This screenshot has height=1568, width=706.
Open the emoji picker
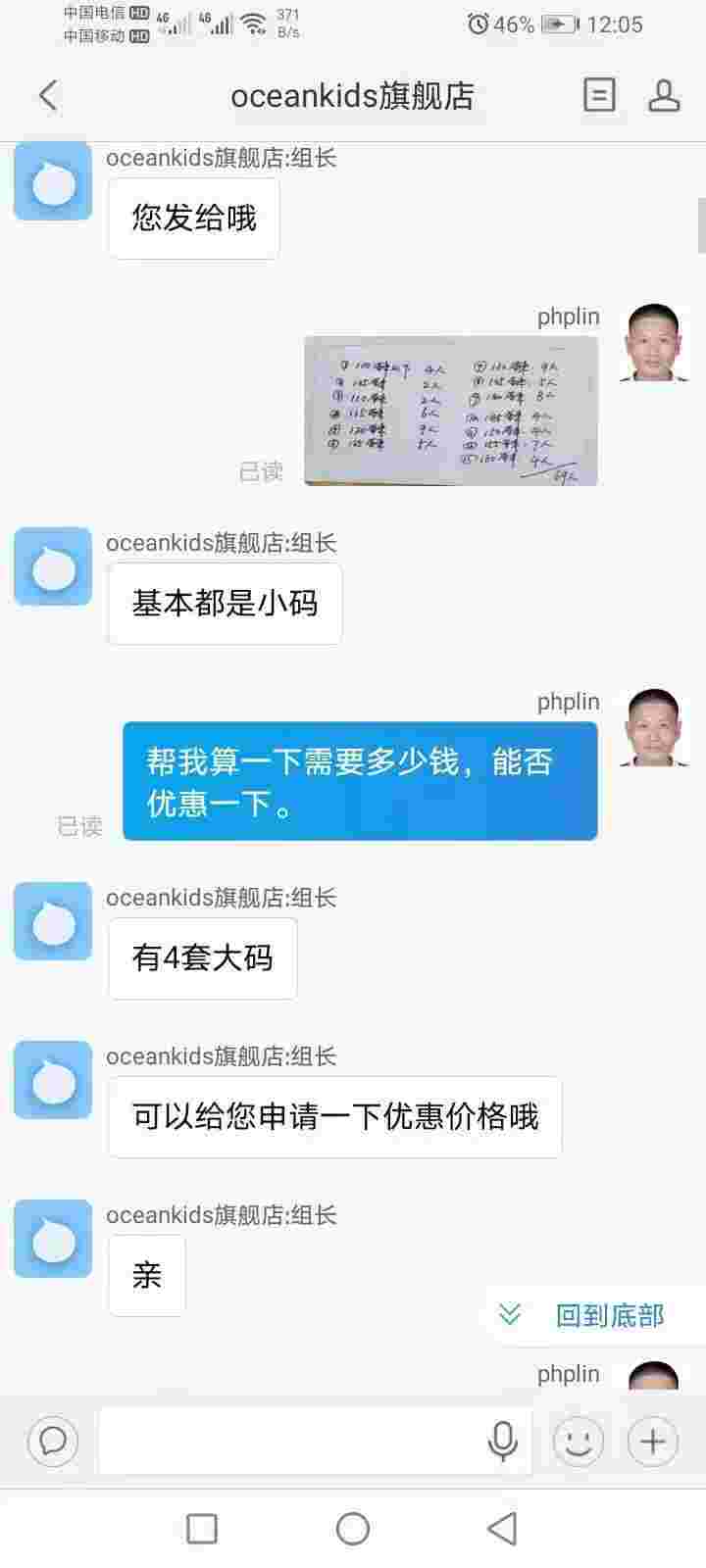tap(579, 1441)
